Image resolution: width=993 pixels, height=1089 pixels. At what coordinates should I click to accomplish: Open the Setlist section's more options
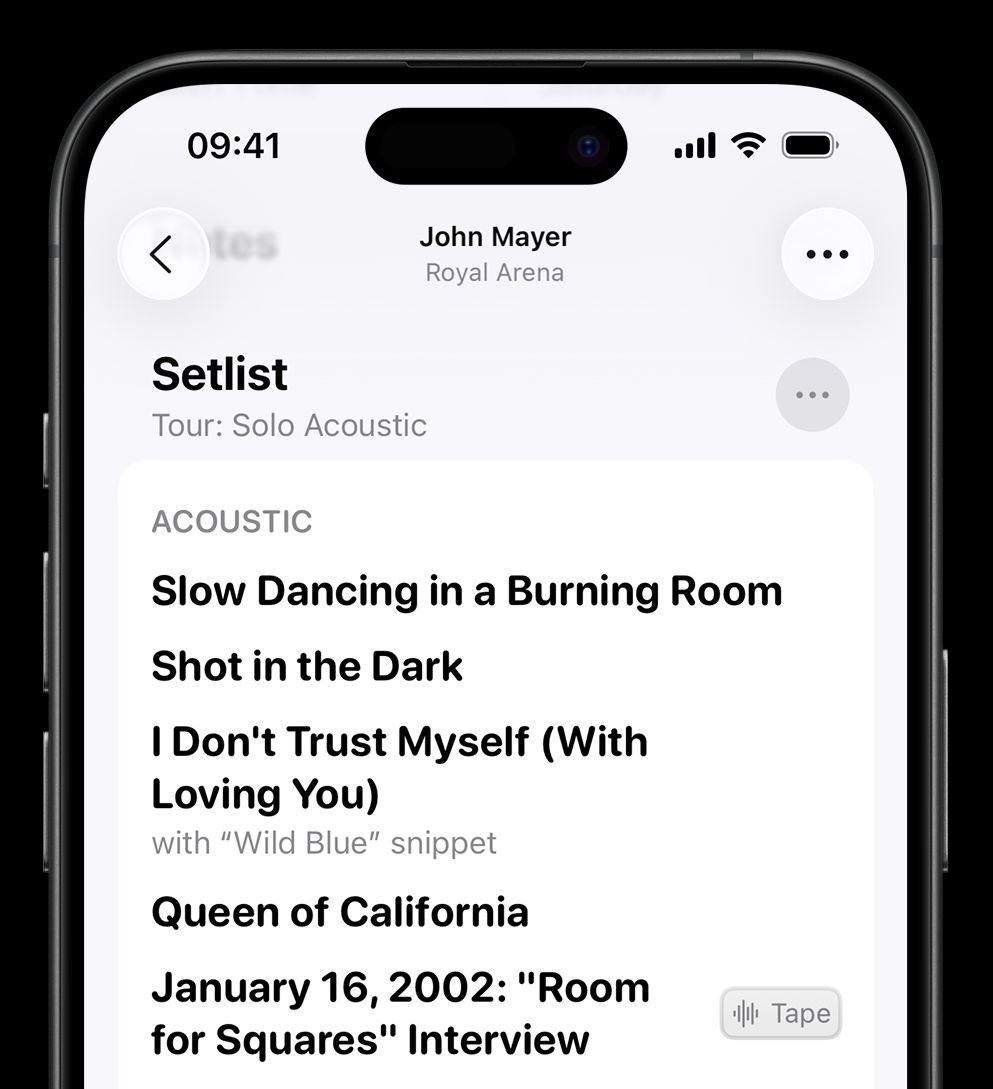click(812, 395)
